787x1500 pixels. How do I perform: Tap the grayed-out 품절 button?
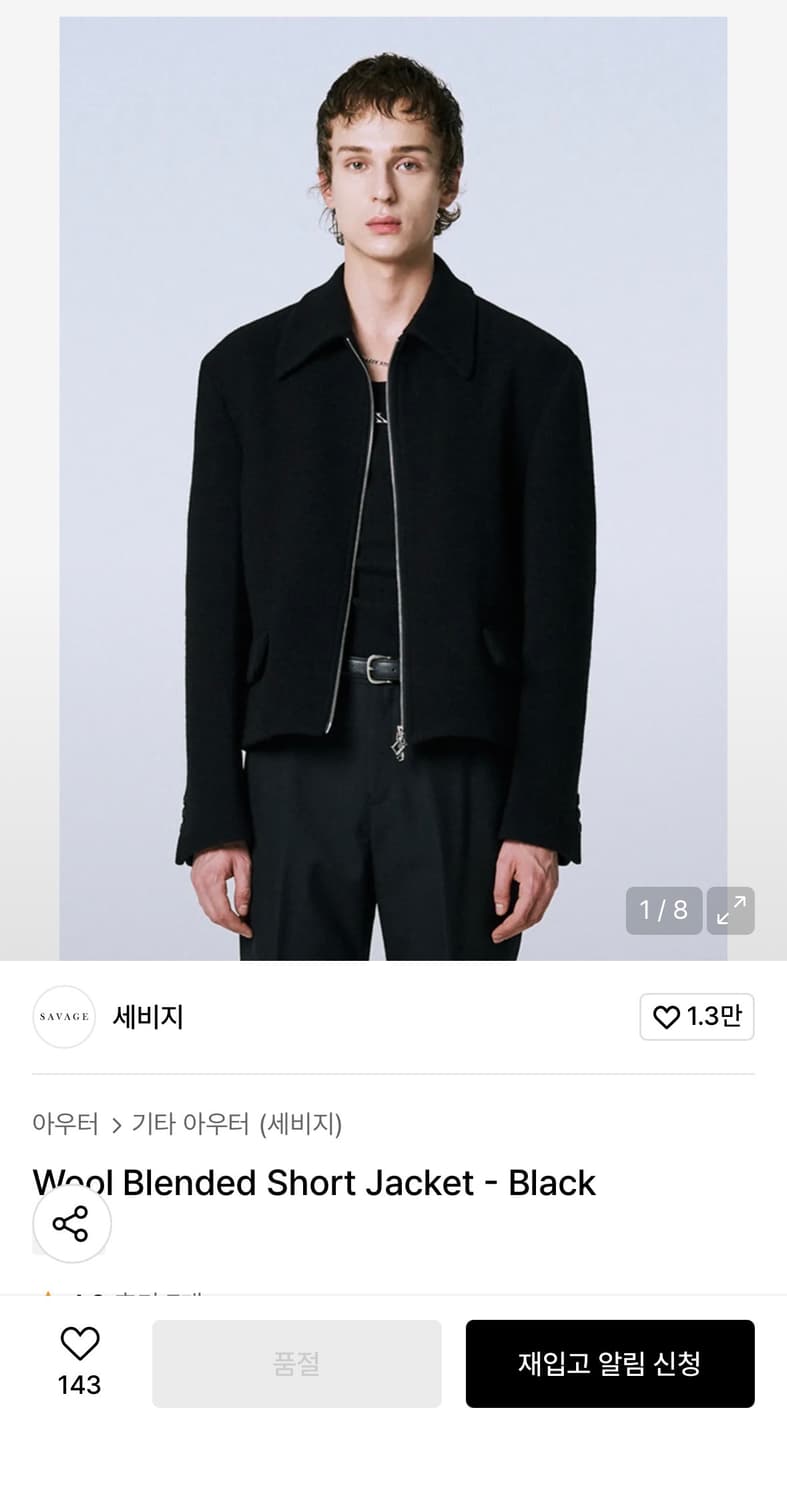pos(297,1363)
